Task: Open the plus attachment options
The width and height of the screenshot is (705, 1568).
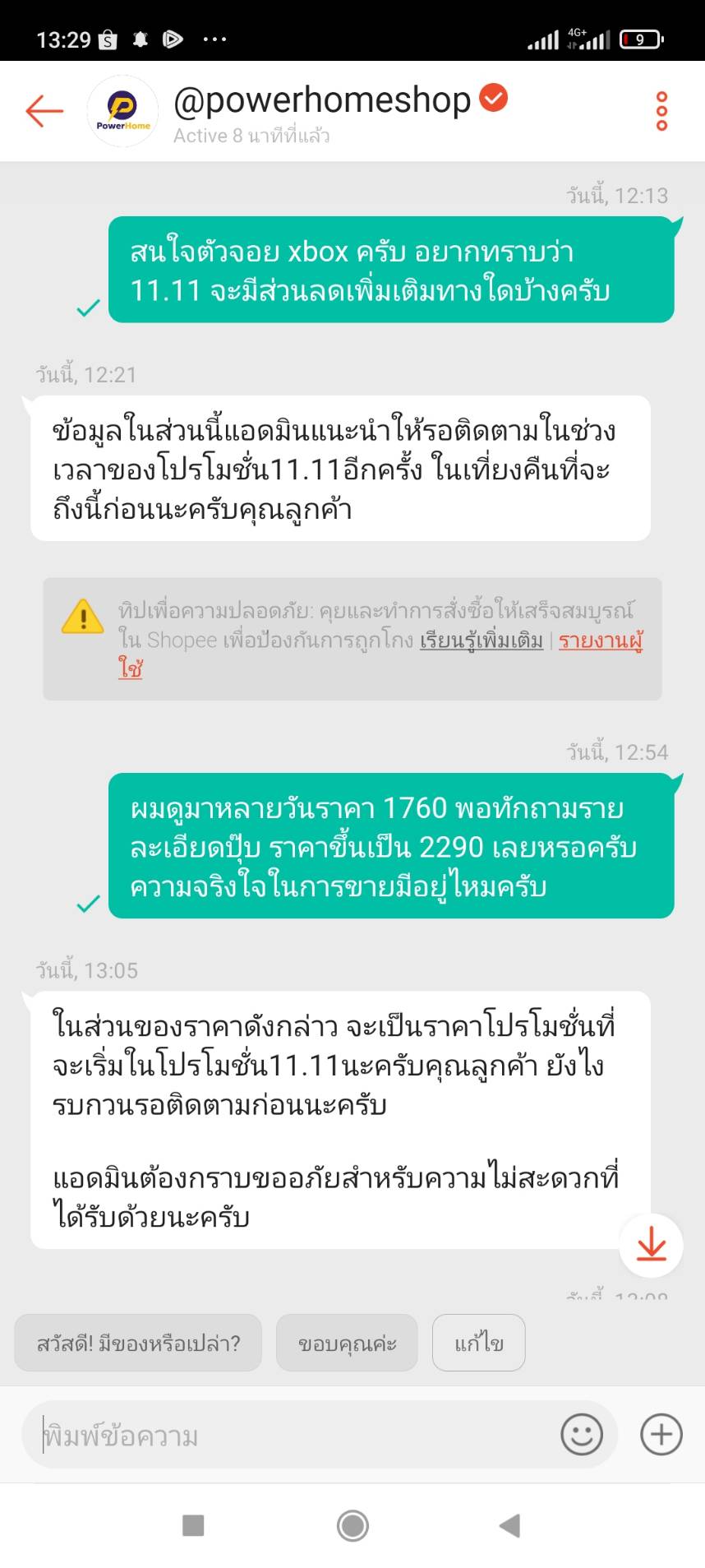Action: (x=661, y=1435)
